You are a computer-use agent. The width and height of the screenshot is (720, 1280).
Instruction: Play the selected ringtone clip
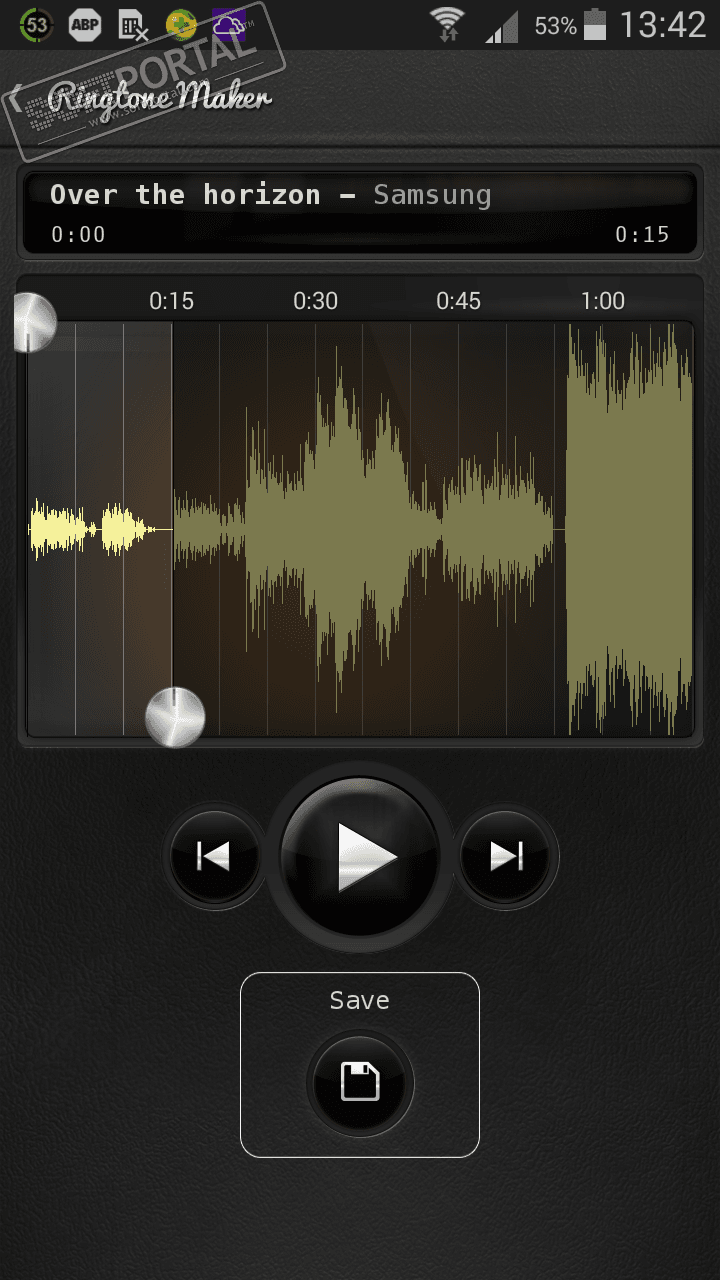[x=360, y=857]
